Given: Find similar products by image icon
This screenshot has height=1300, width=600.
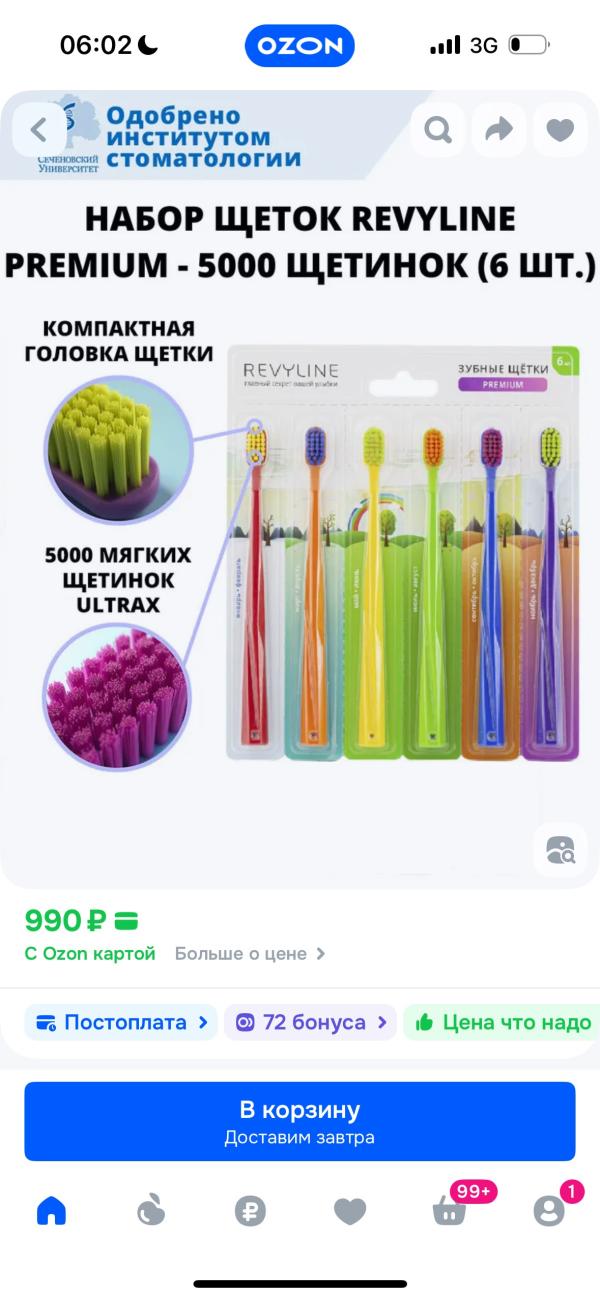Looking at the screenshot, I should click(x=560, y=850).
